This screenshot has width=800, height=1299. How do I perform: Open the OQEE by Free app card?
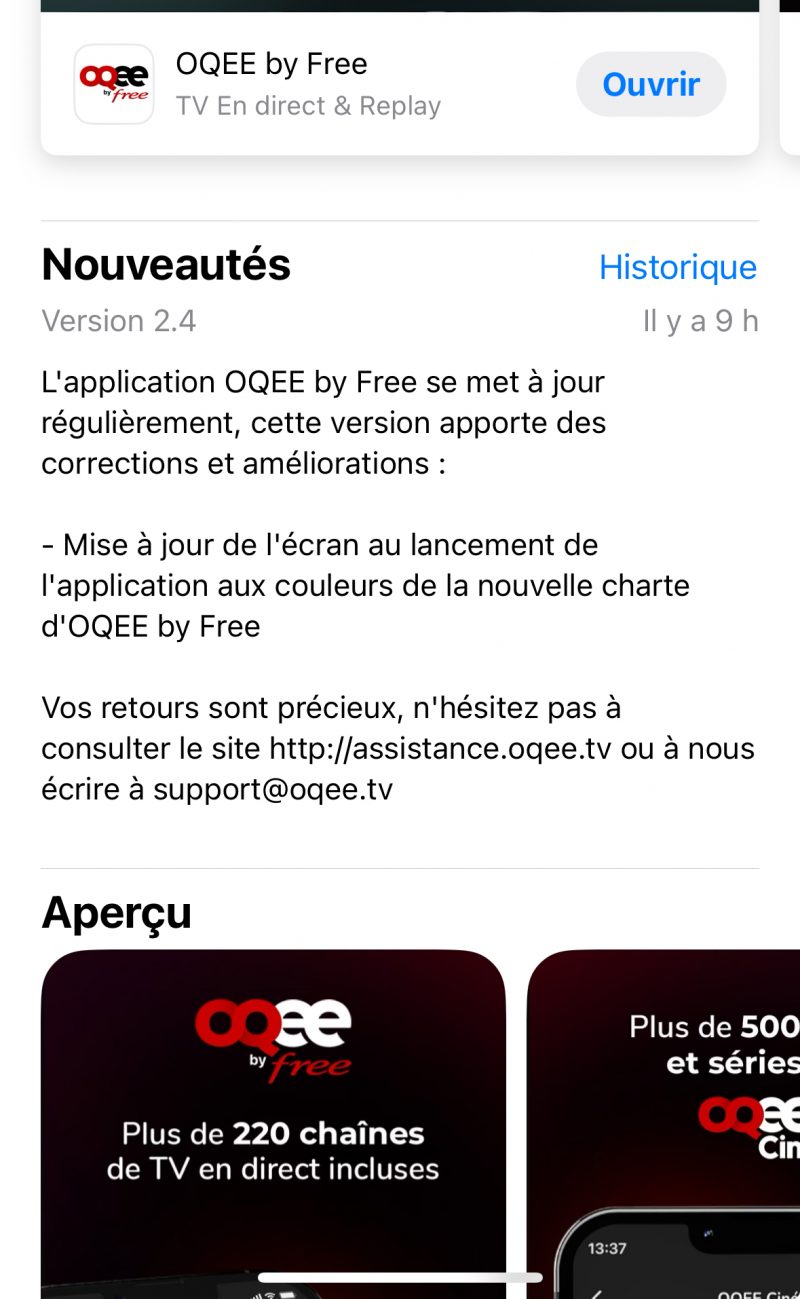point(300,85)
